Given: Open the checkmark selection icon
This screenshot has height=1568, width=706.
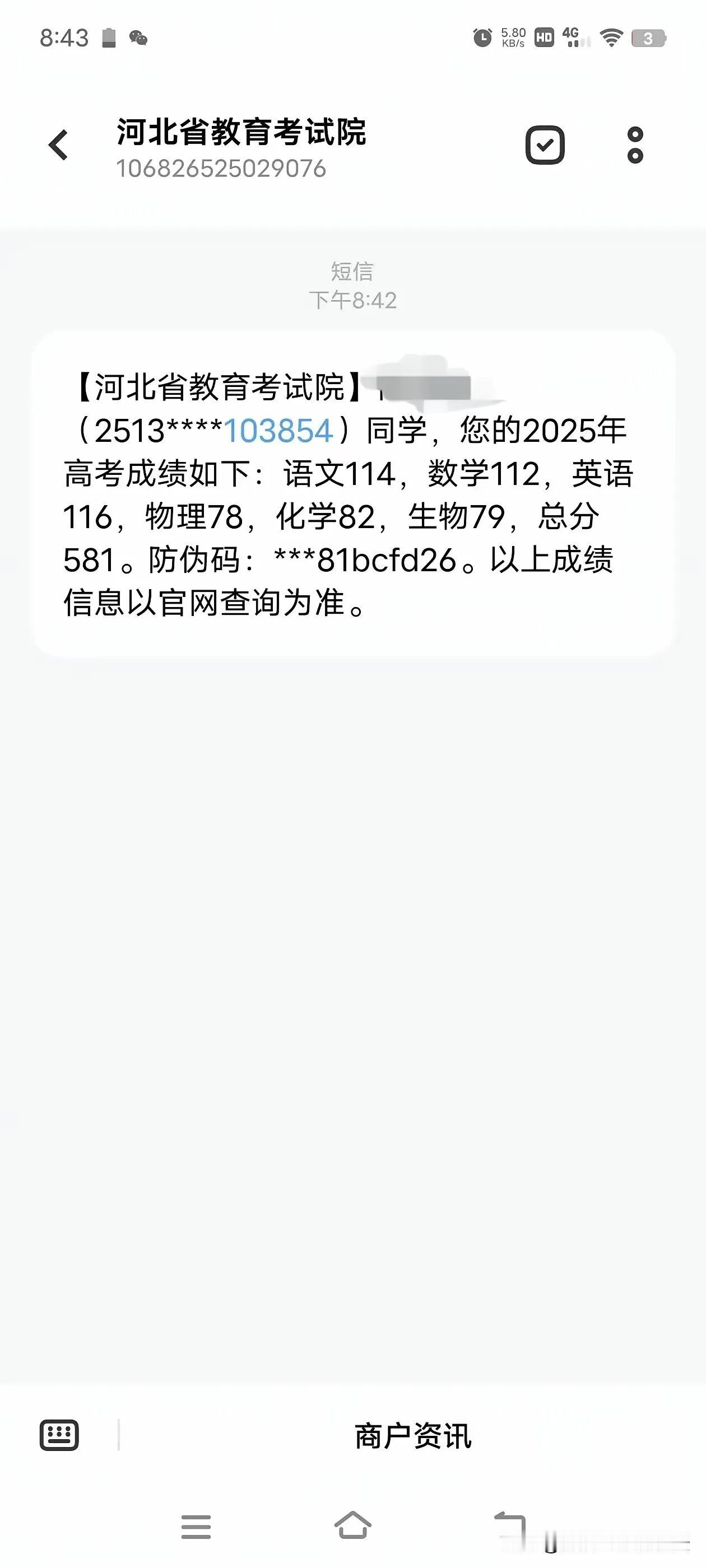Looking at the screenshot, I should 545,146.
